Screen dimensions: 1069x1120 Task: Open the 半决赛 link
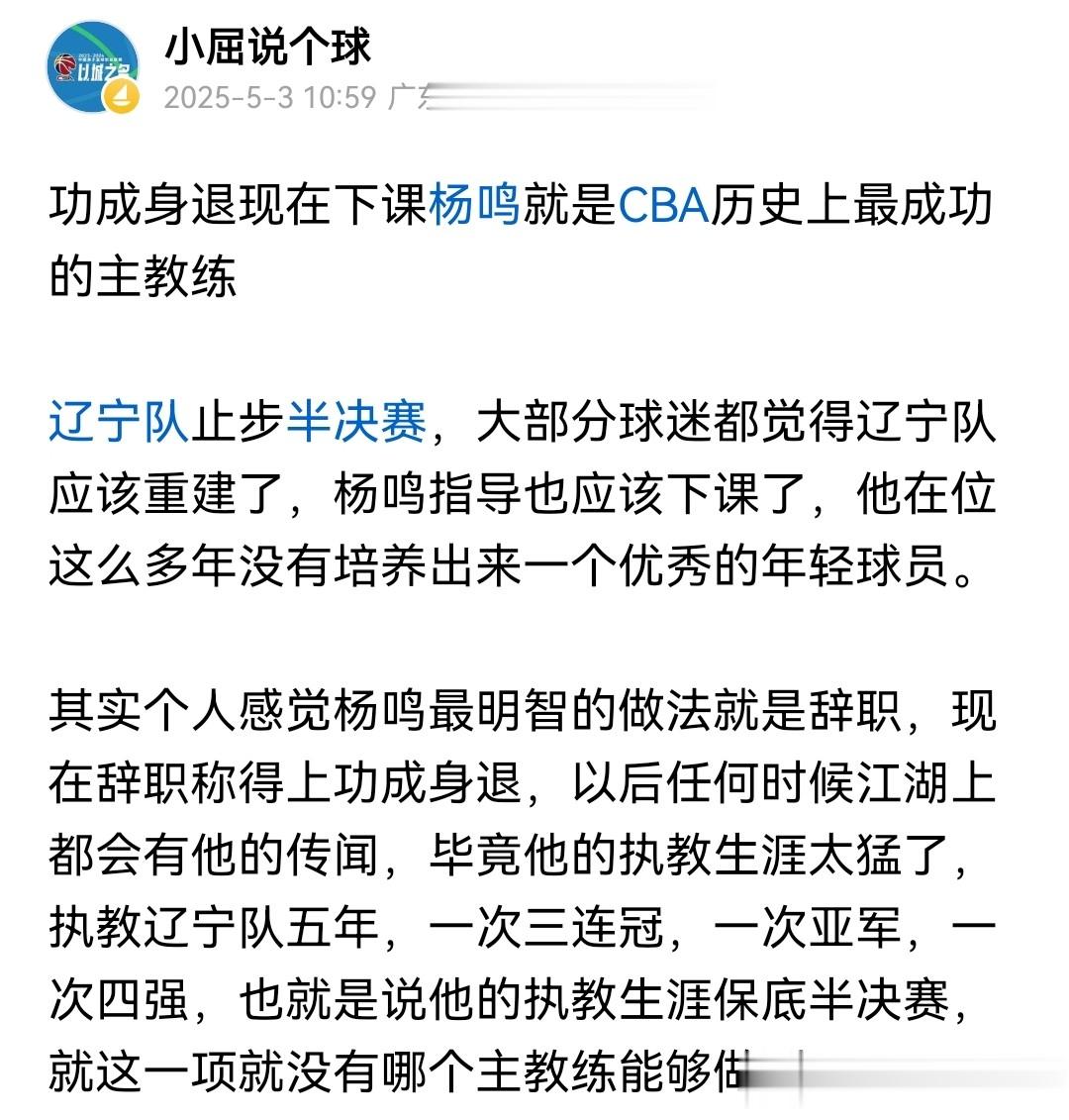coord(355,421)
